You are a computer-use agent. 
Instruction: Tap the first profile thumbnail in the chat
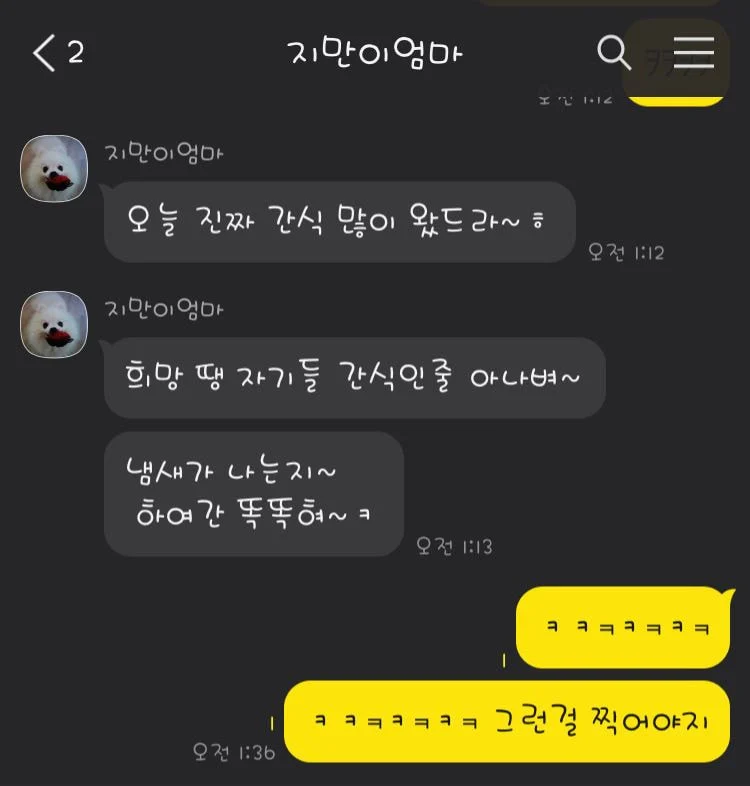point(53,168)
